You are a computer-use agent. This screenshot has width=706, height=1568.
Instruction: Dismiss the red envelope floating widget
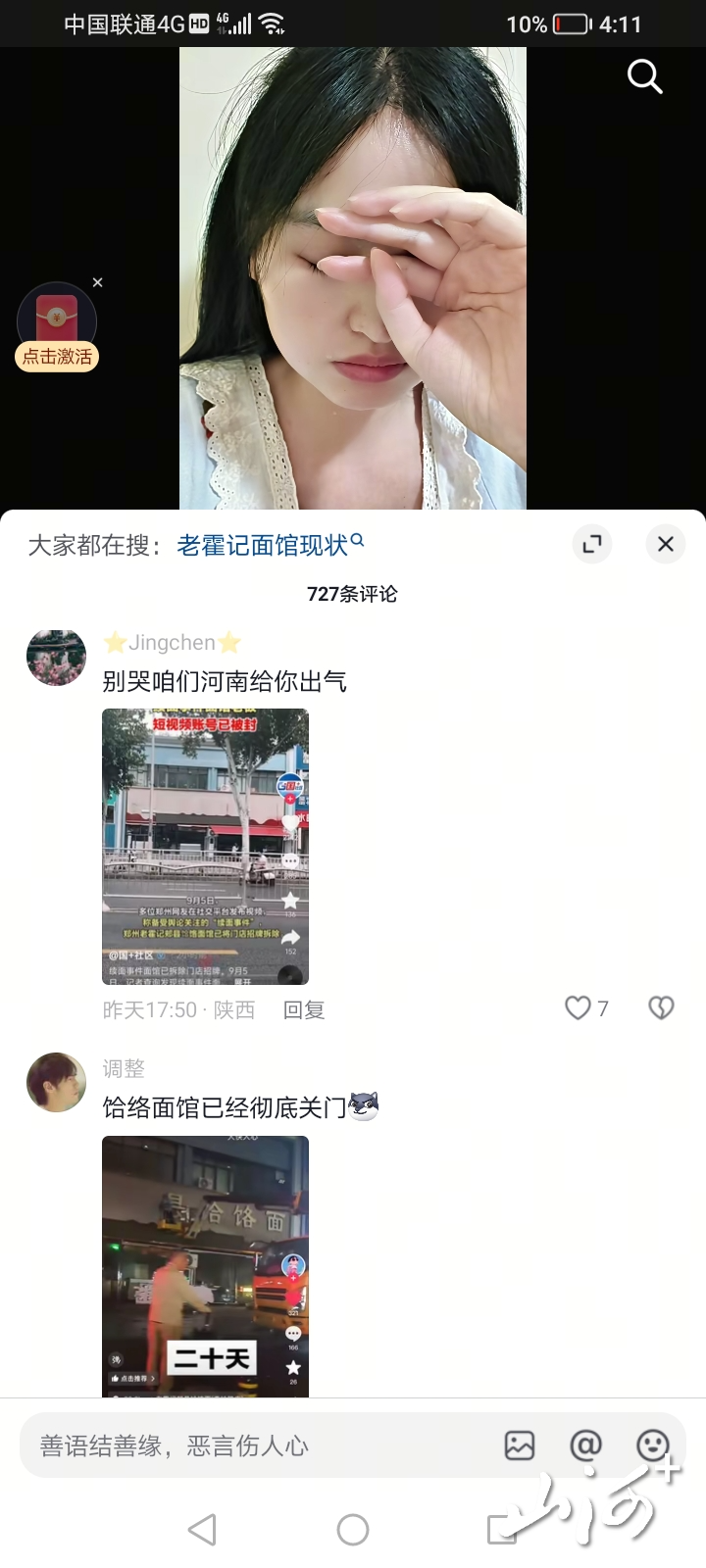(x=97, y=282)
